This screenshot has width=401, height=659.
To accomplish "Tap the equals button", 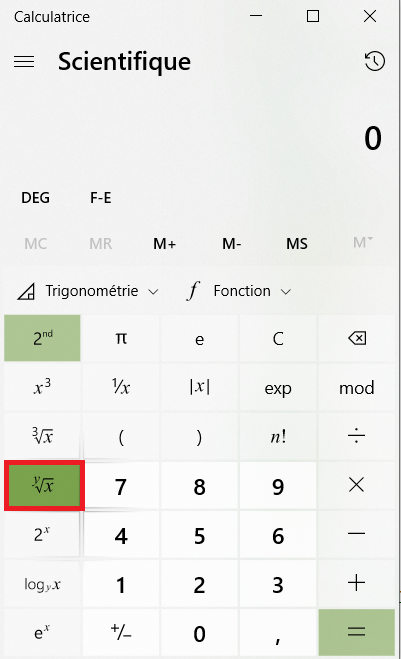I will (x=356, y=632).
